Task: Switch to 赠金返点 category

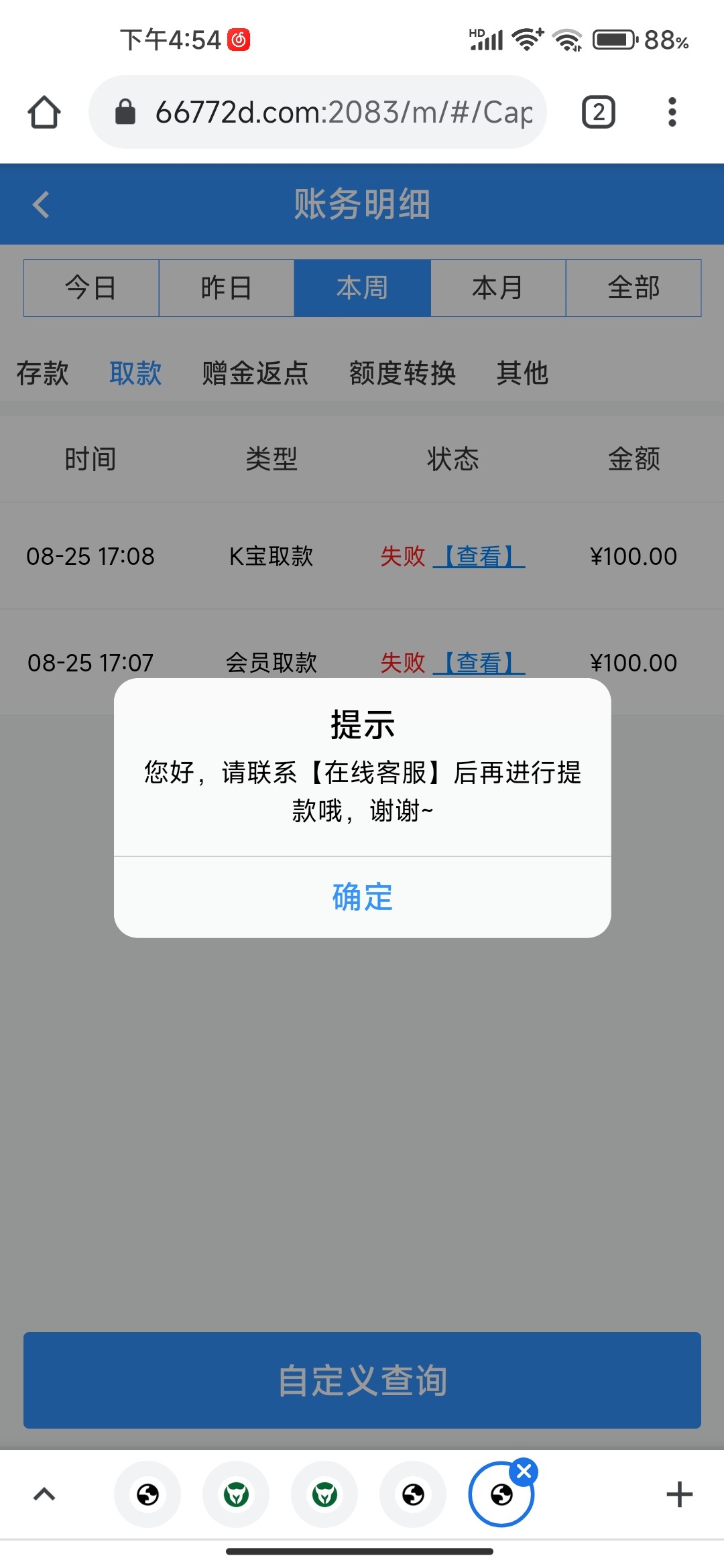Action: (x=255, y=373)
